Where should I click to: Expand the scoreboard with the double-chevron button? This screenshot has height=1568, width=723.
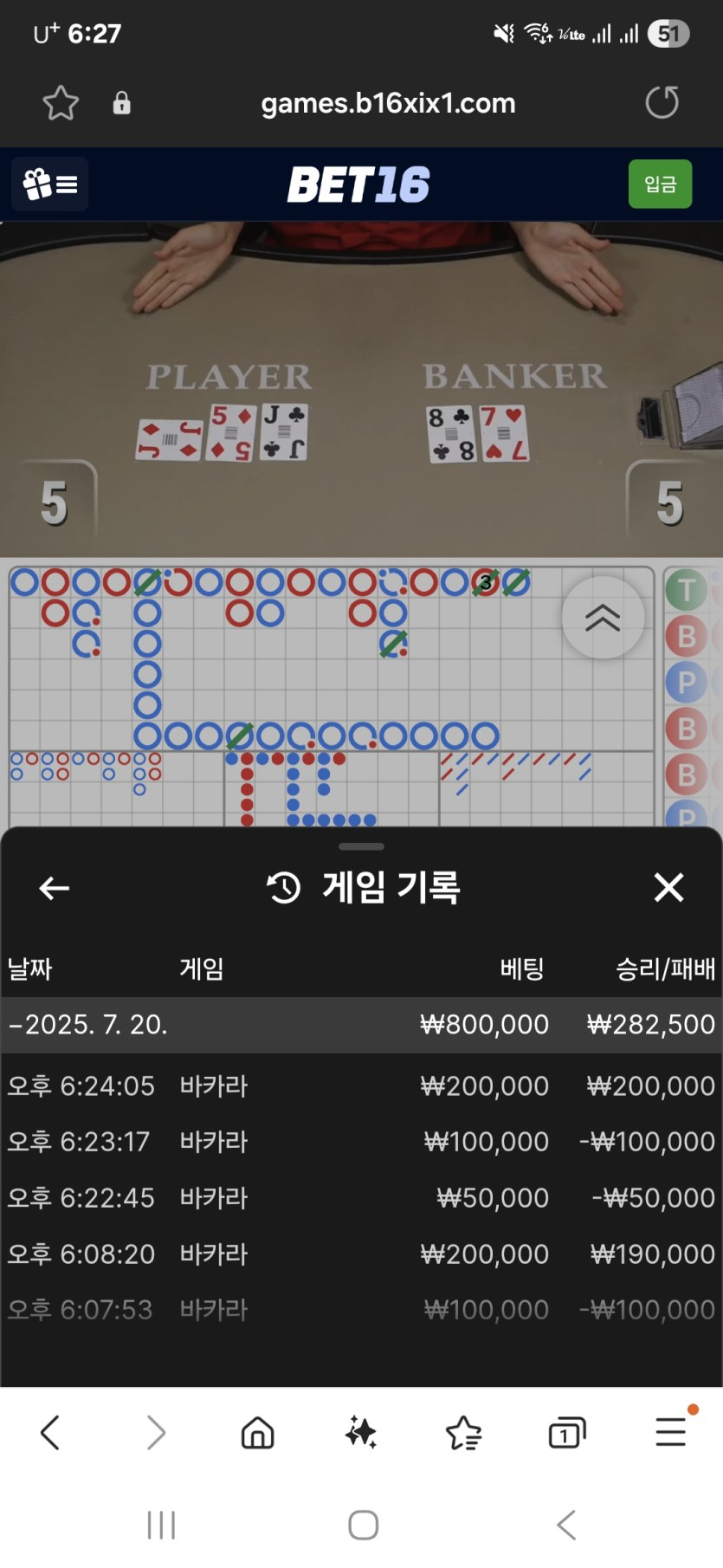[603, 618]
